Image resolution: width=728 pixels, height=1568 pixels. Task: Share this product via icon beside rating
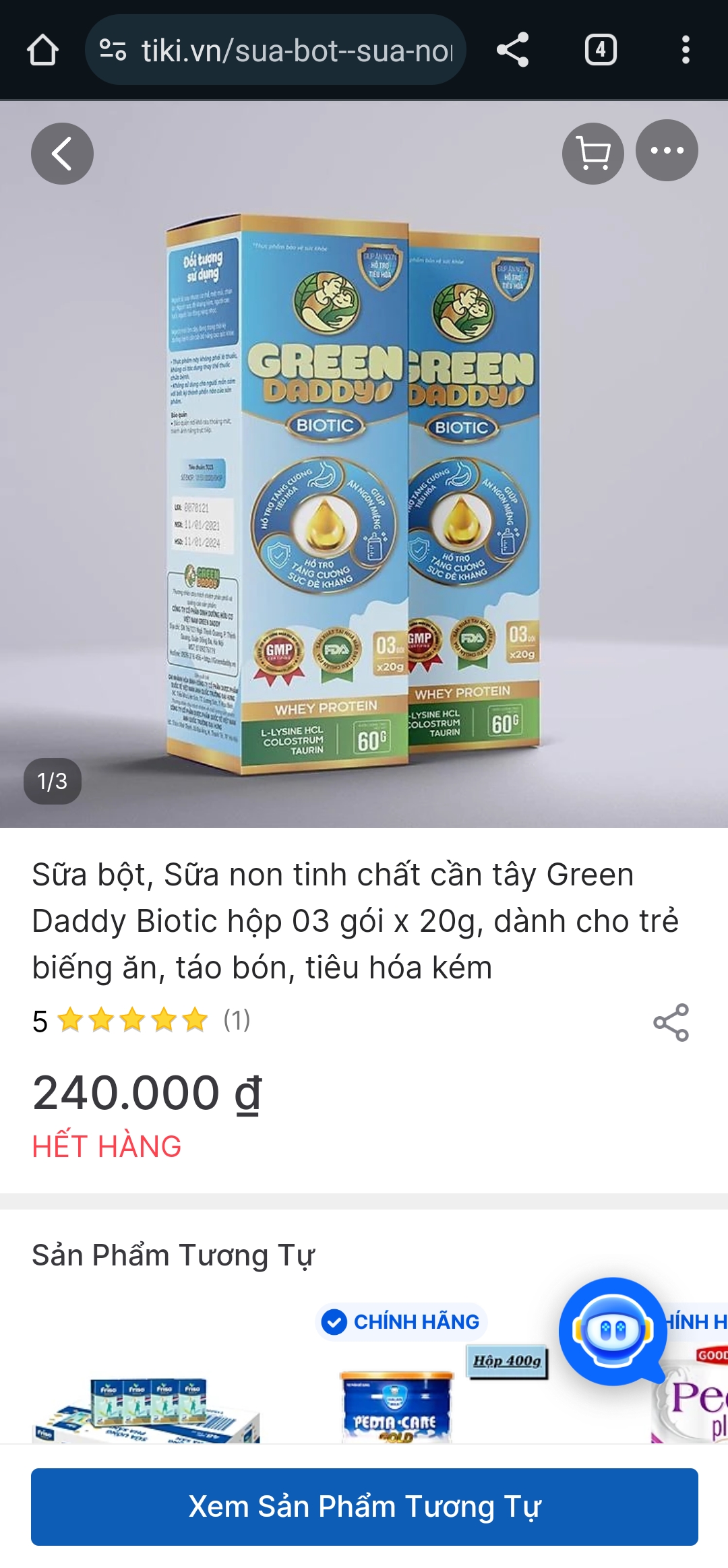point(671,1022)
